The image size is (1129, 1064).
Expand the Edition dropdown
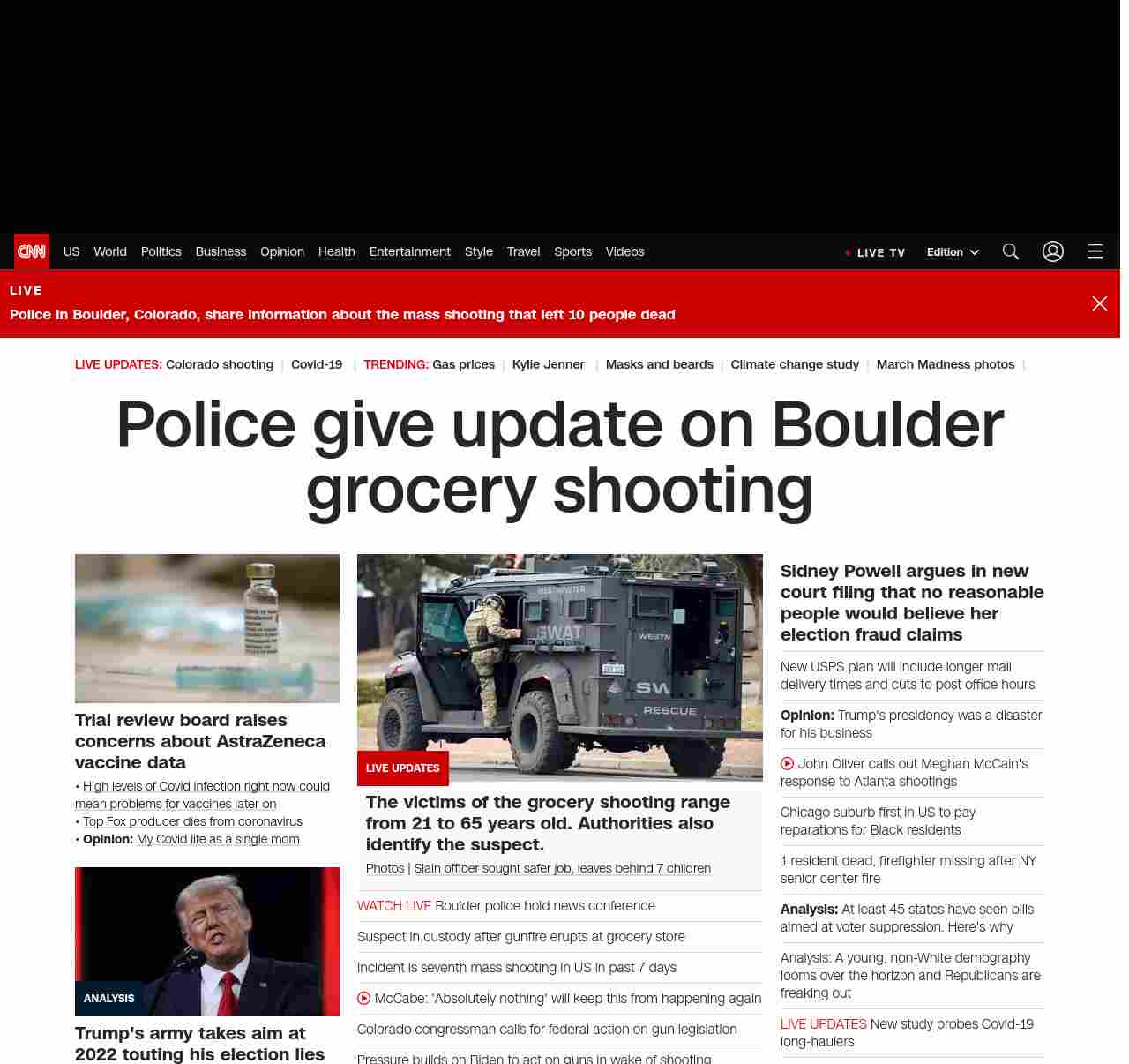click(953, 252)
